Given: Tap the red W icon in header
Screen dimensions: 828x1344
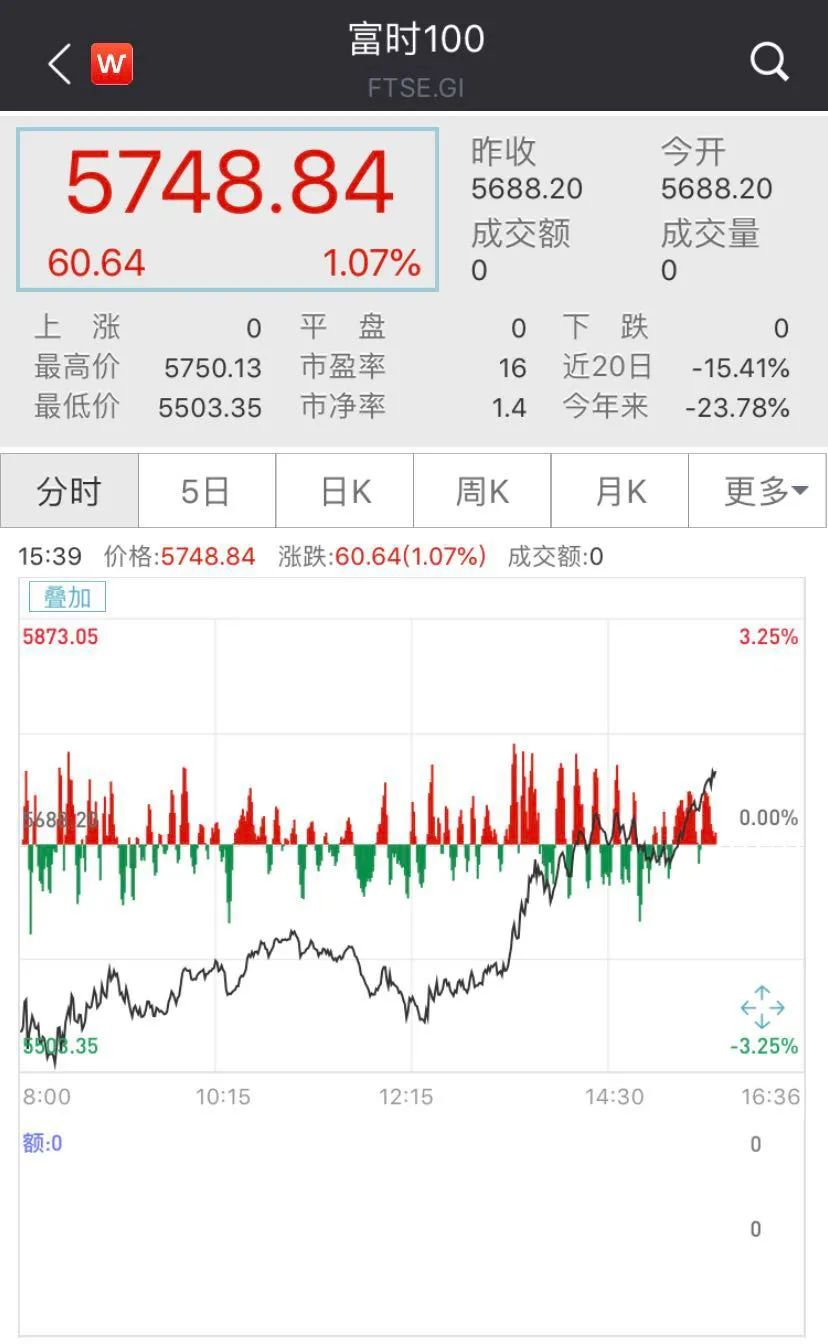Looking at the screenshot, I should [x=111, y=65].
